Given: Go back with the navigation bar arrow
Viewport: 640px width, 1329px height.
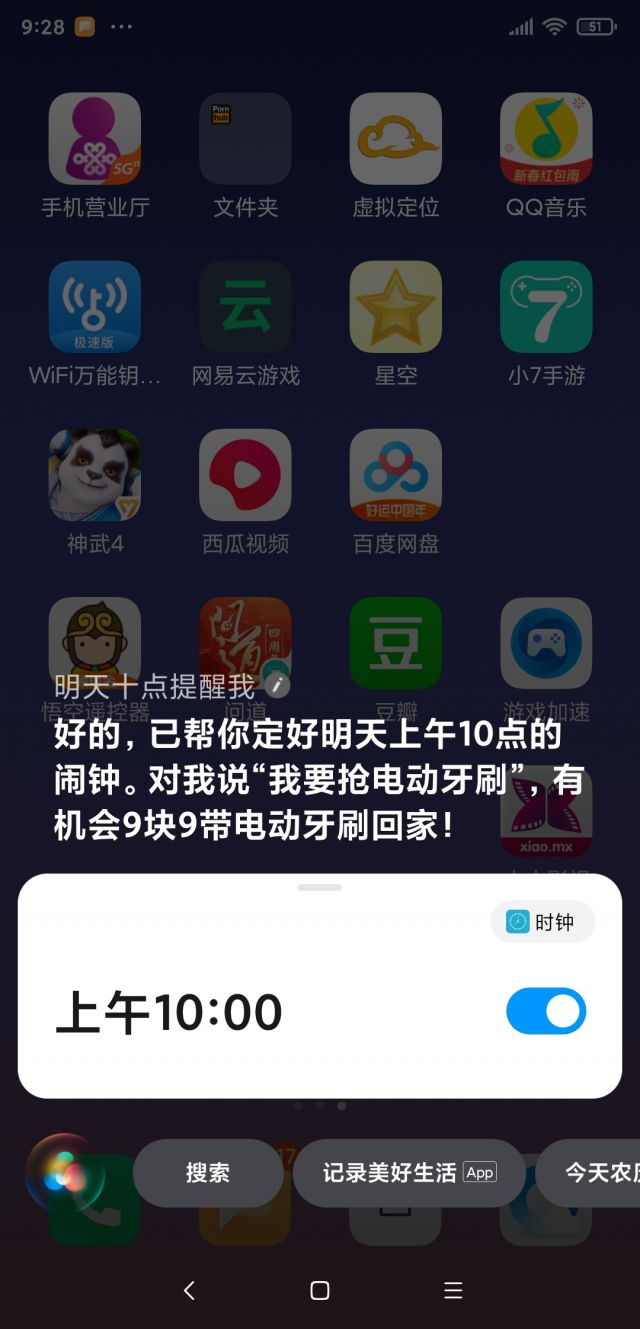Looking at the screenshot, I should pyautogui.click(x=189, y=1290).
